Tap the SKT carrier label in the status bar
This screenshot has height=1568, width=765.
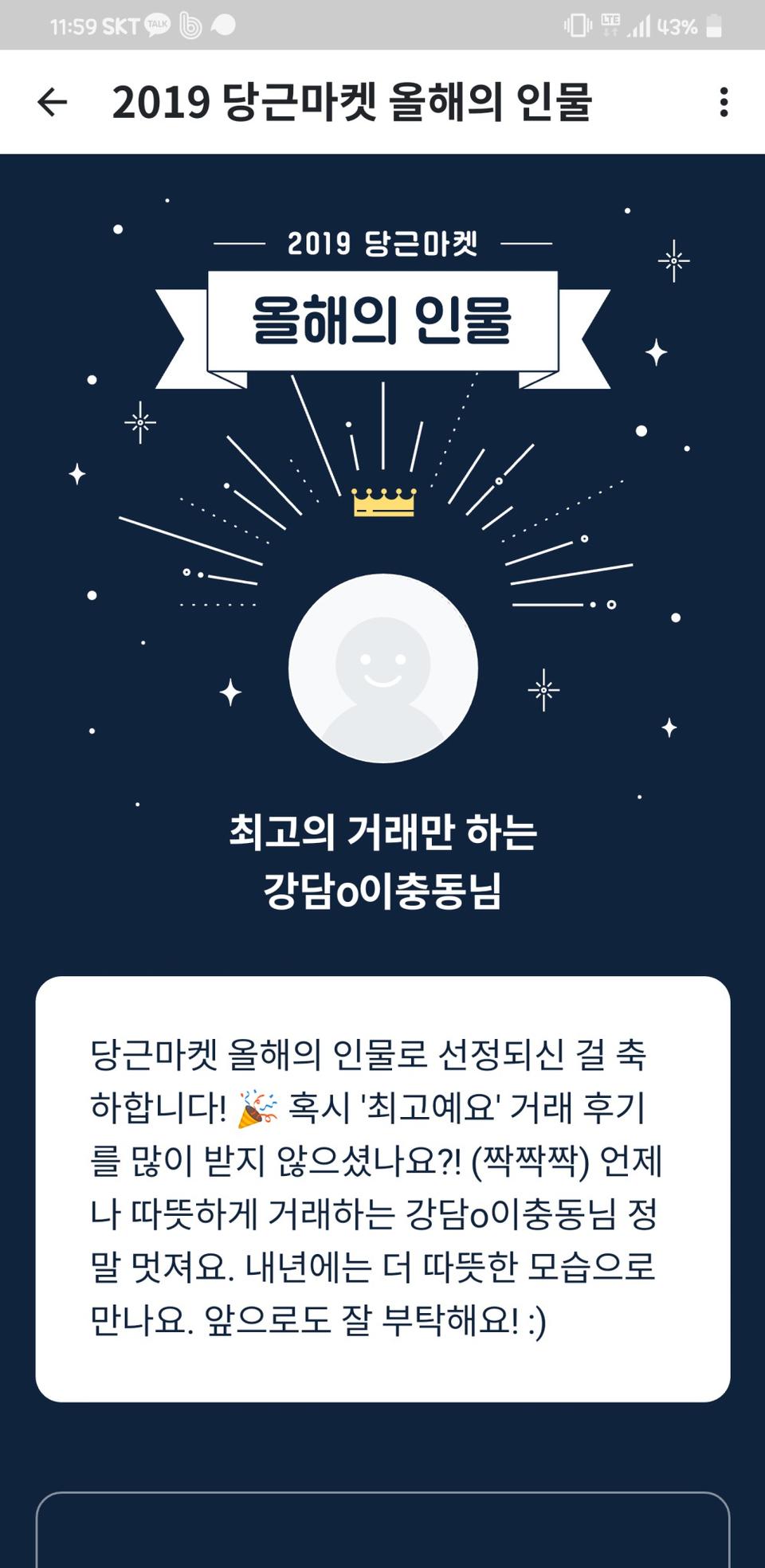click(118, 23)
